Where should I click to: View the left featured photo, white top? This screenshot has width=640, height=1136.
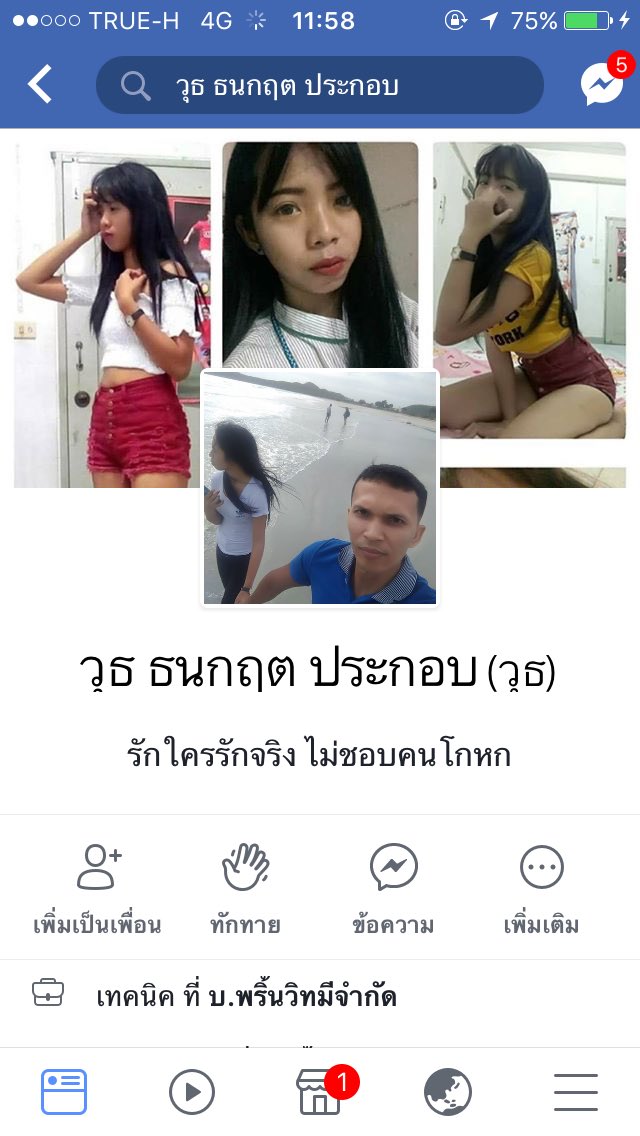(110, 315)
